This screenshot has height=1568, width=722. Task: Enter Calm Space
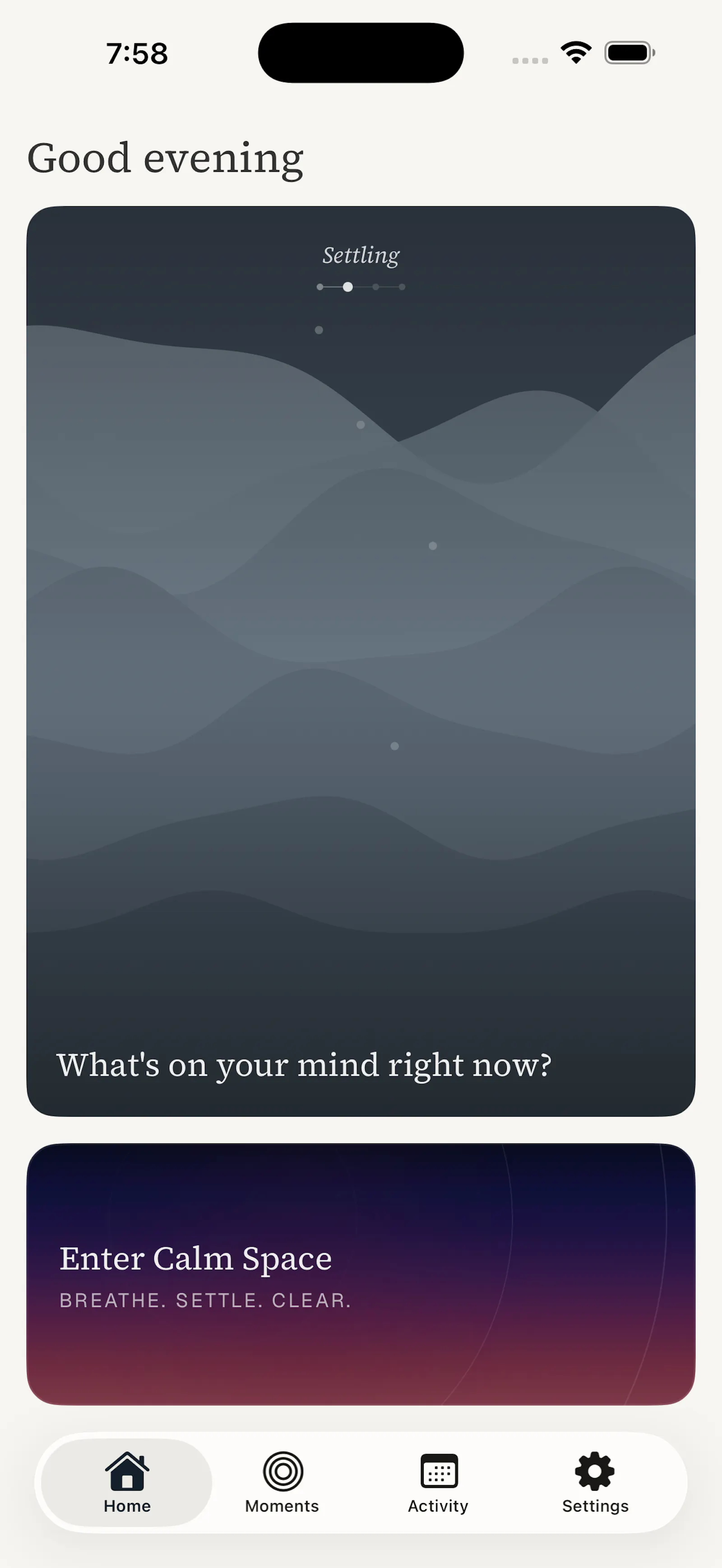pos(361,1274)
